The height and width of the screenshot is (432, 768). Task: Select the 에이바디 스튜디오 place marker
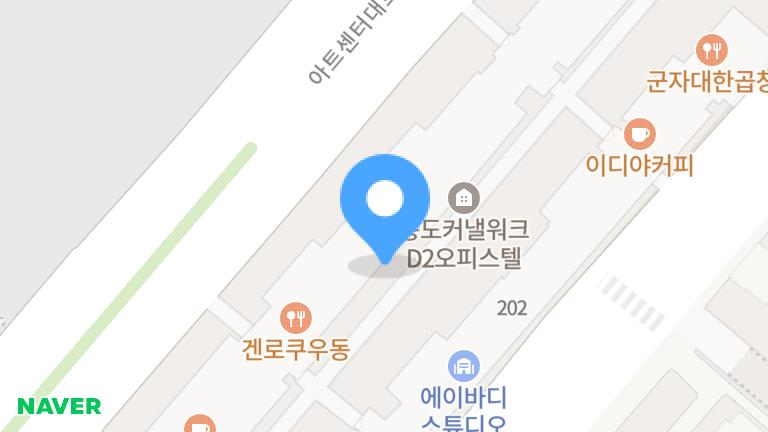(464, 366)
